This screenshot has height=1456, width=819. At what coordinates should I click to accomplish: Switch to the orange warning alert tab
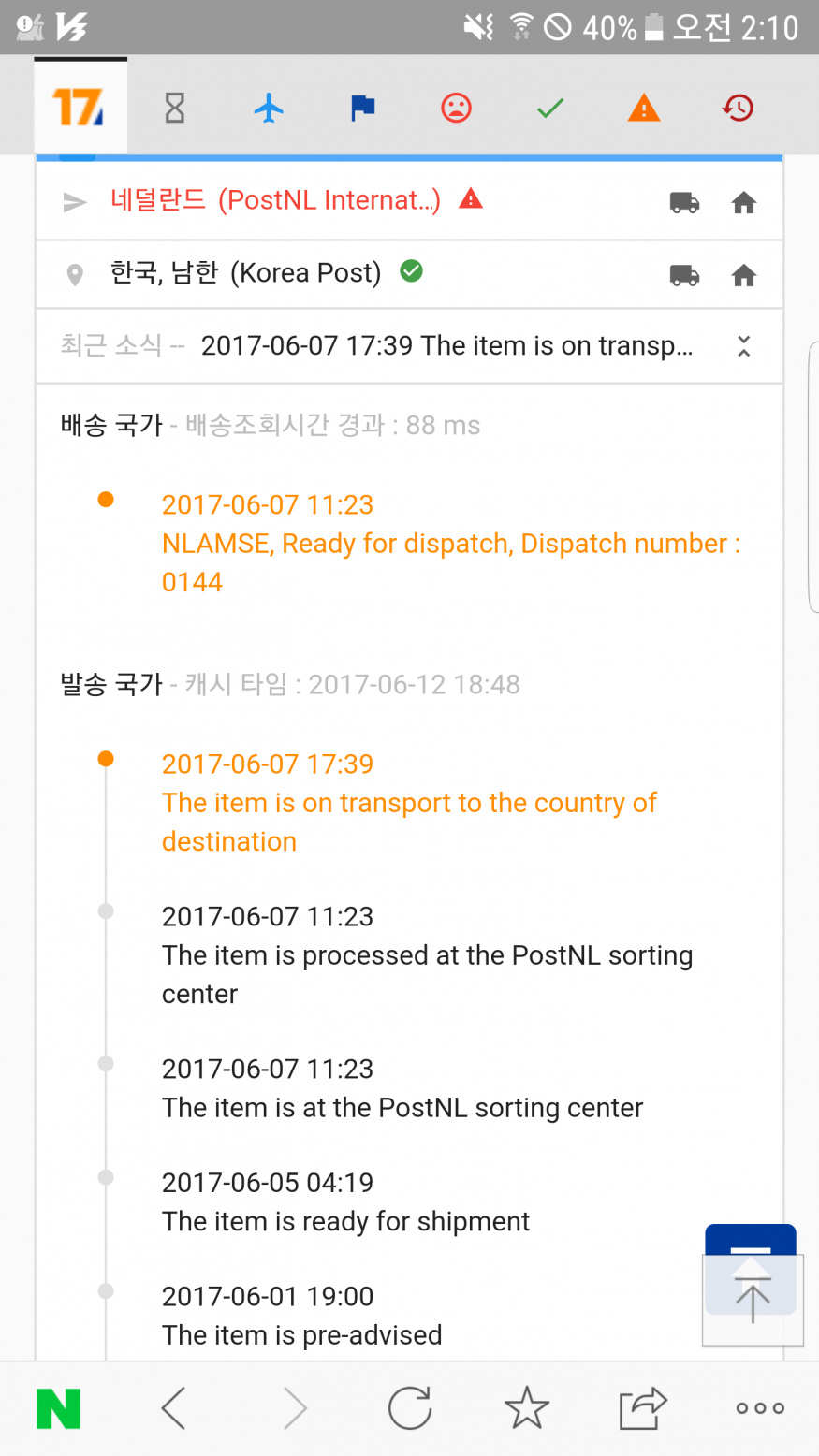pos(644,108)
